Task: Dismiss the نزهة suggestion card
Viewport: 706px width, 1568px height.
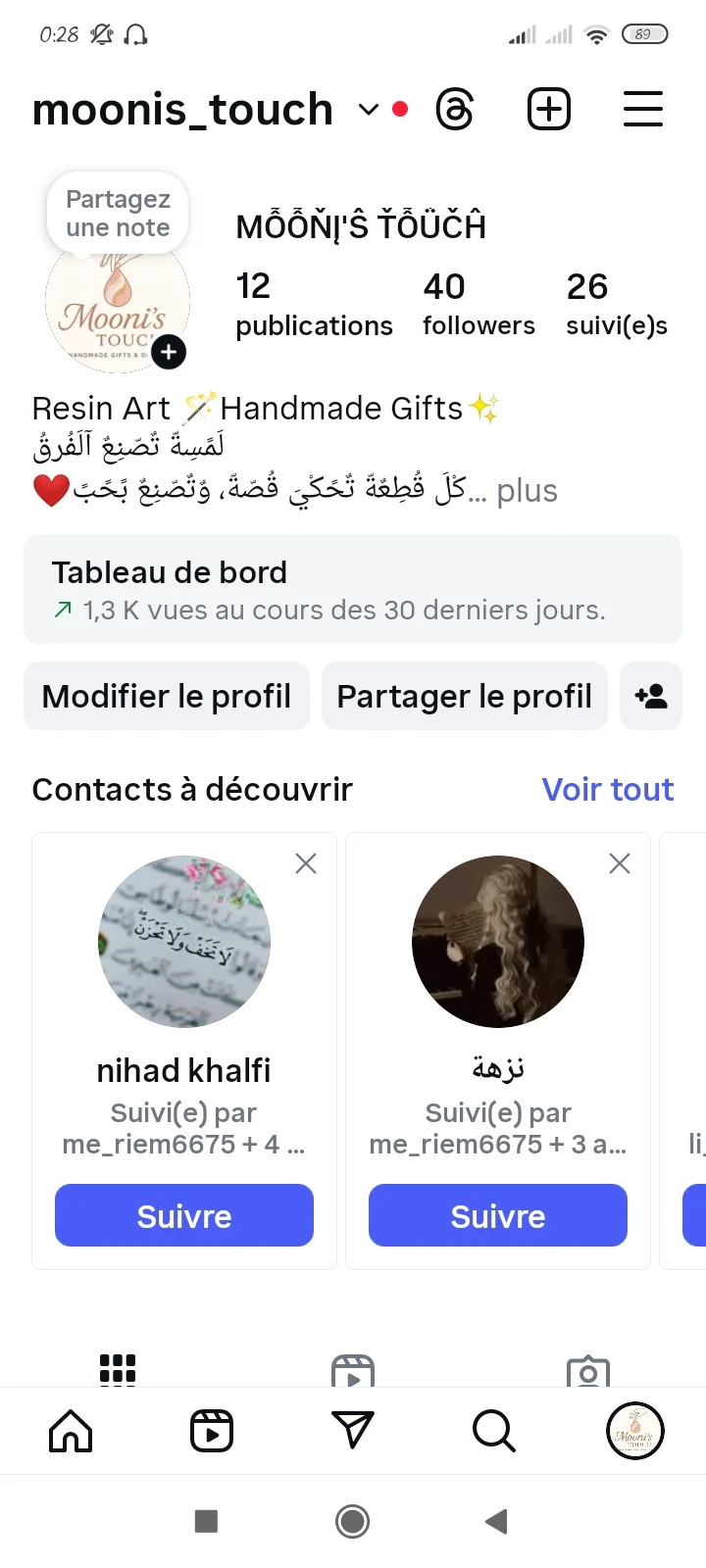Action: 620,863
